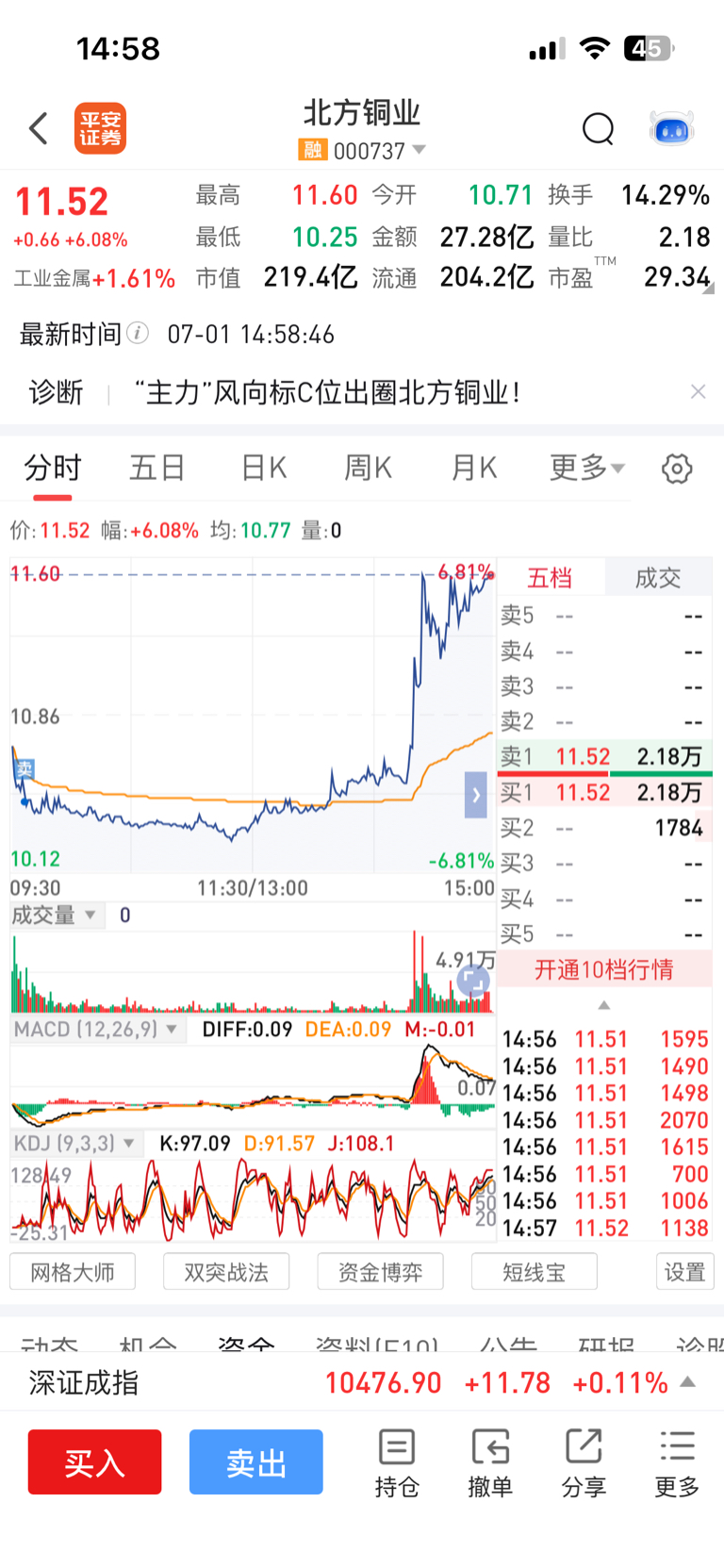Open the 网格大师 tool

(73, 1272)
